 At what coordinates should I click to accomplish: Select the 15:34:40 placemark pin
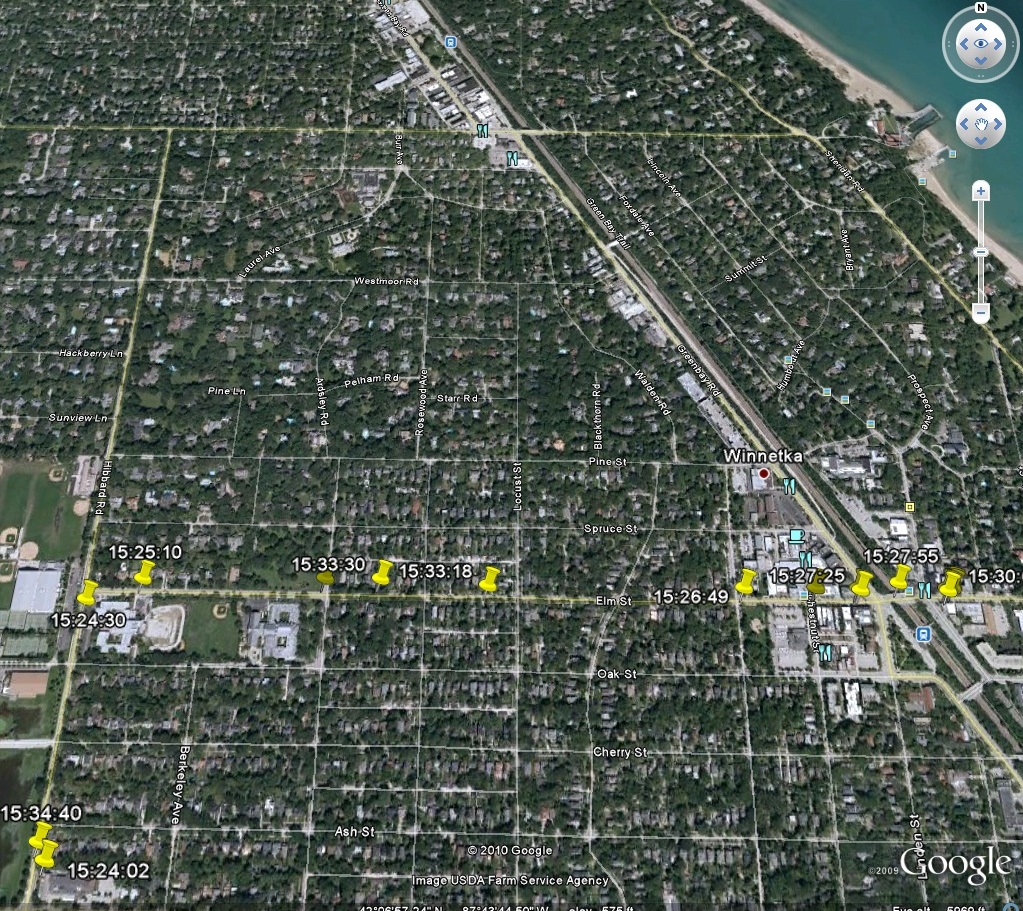coord(39,834)
